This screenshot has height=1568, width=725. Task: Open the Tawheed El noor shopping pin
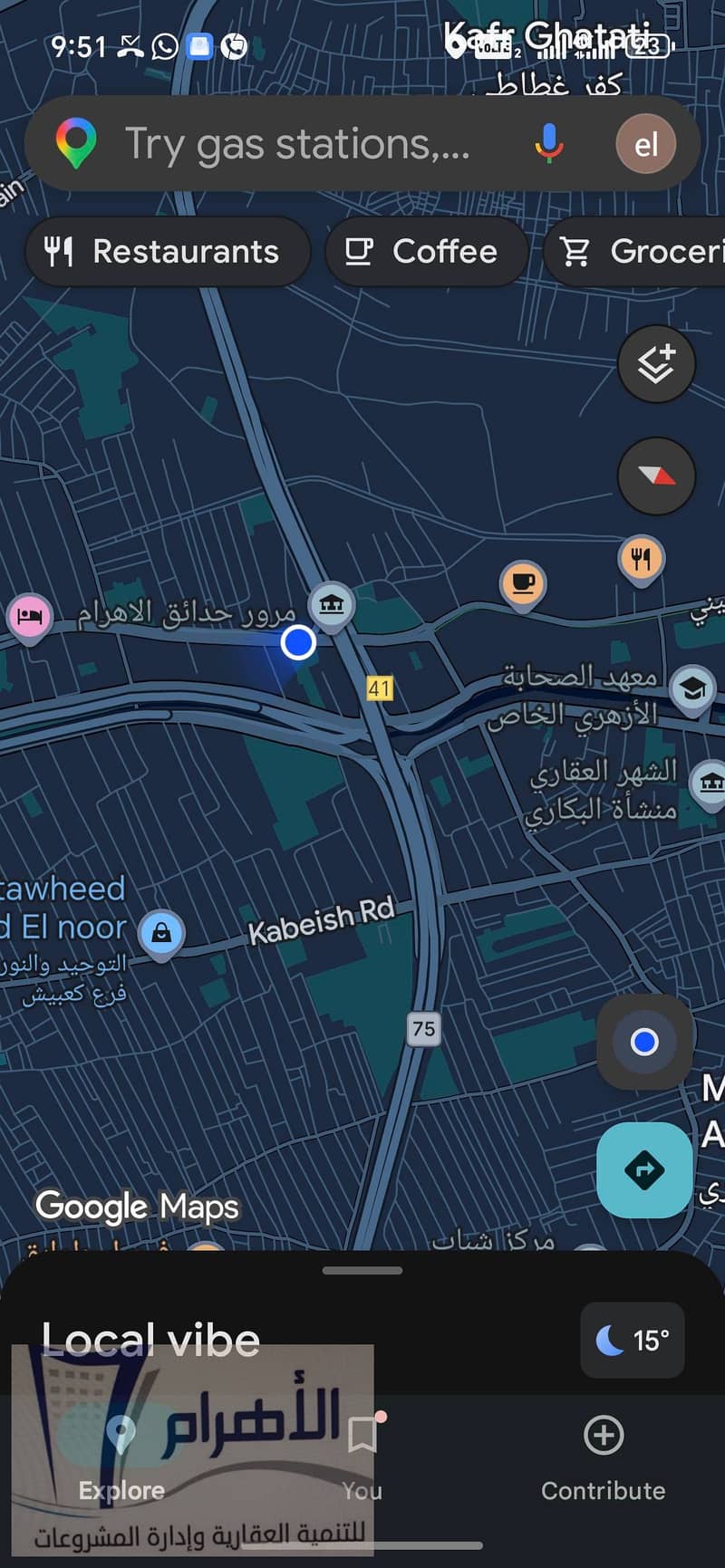[161, 934]
